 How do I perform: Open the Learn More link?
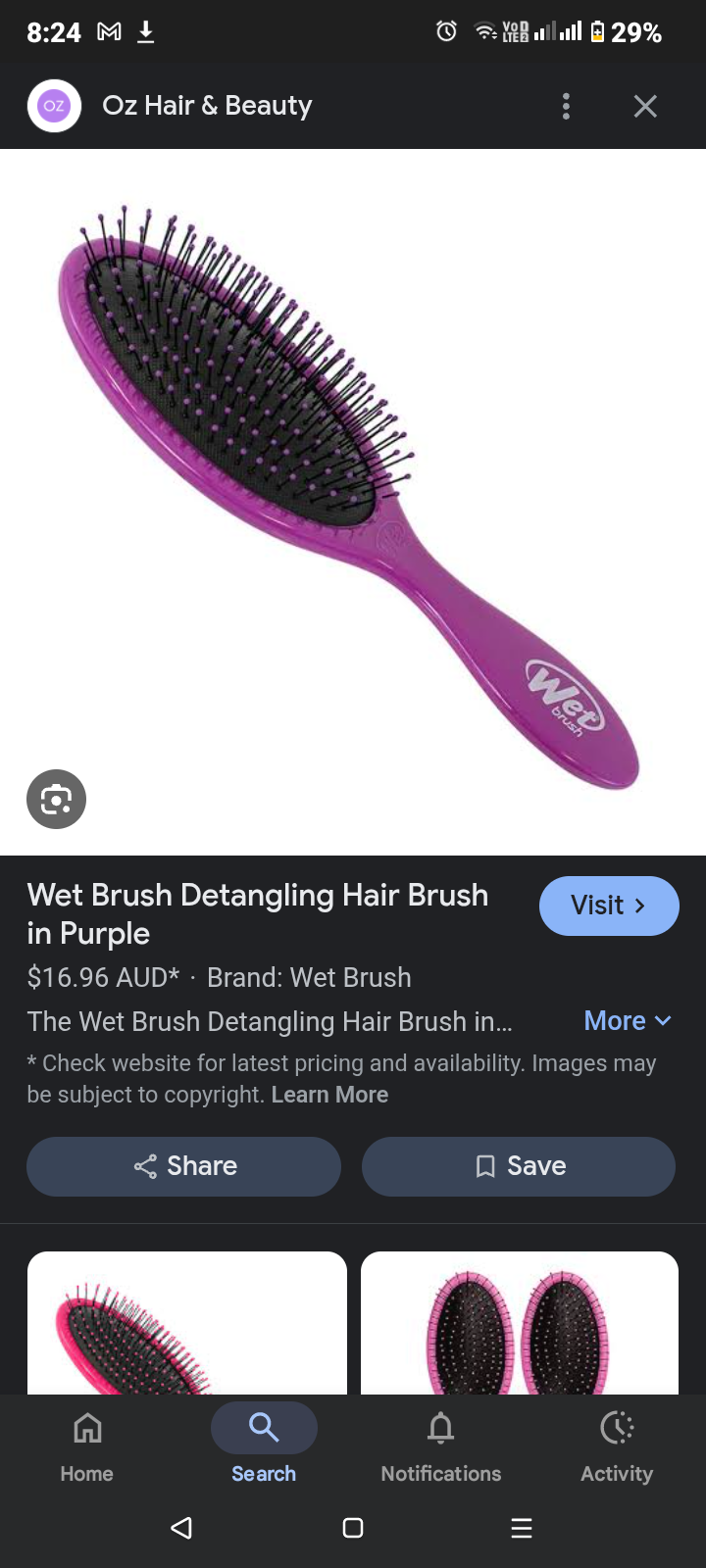point(329,1095)
